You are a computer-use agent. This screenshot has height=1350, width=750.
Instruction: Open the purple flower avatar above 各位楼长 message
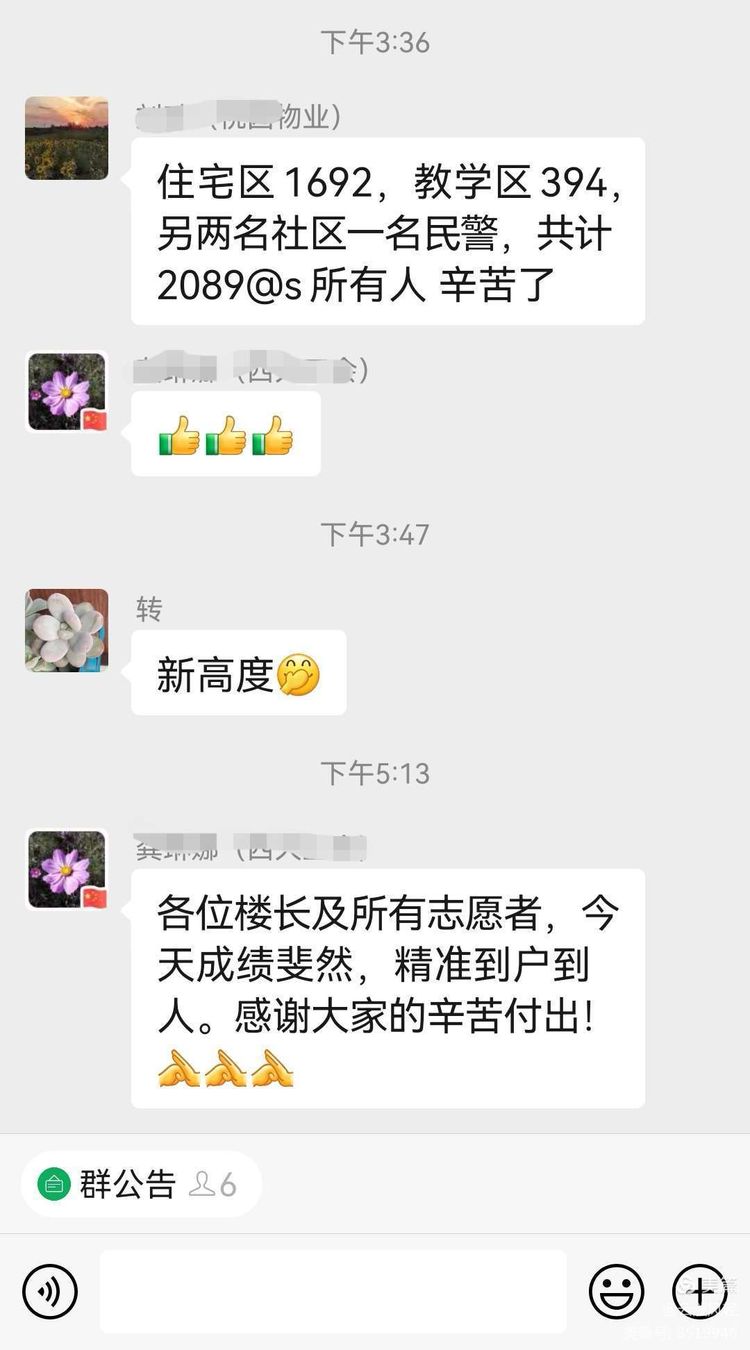(67, 870)
